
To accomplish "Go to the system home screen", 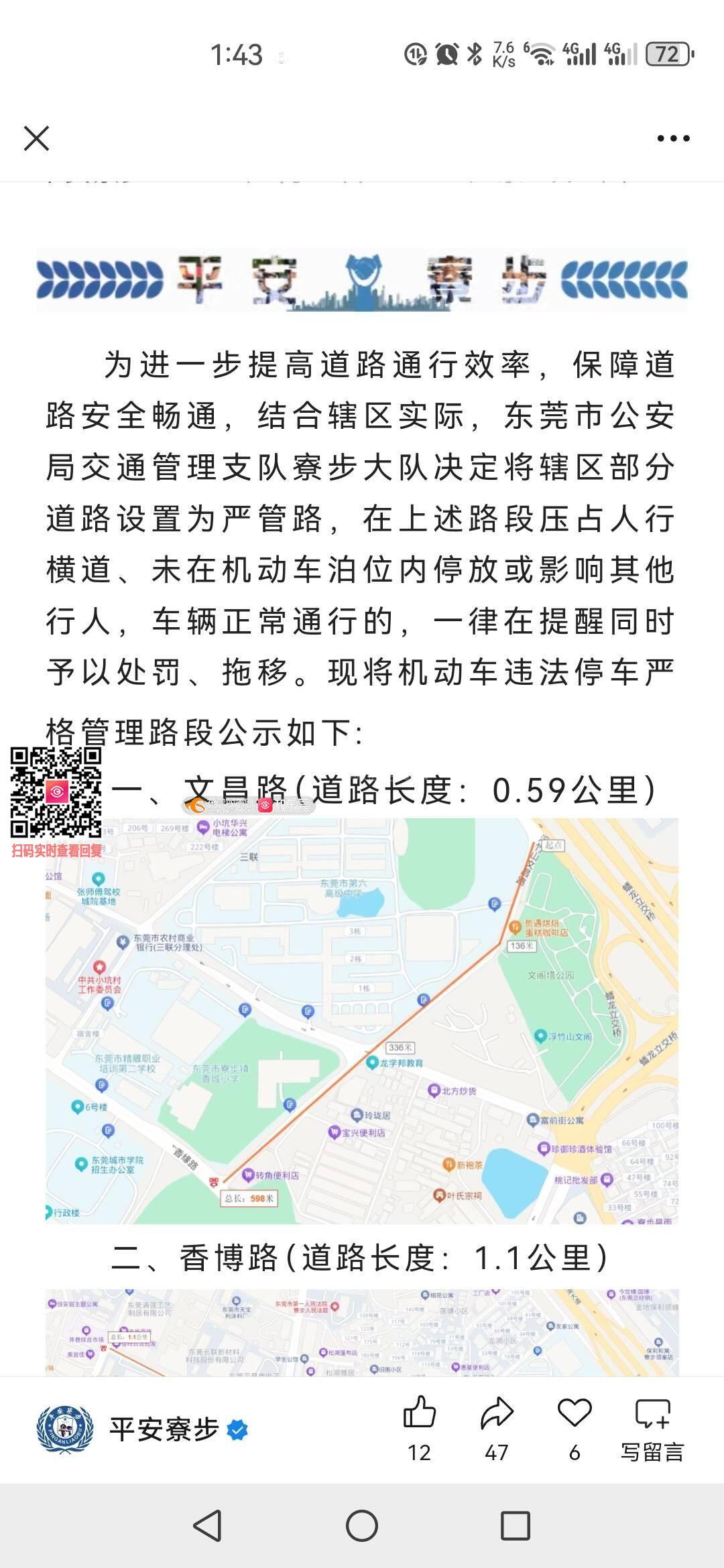I will [362, 1526].
